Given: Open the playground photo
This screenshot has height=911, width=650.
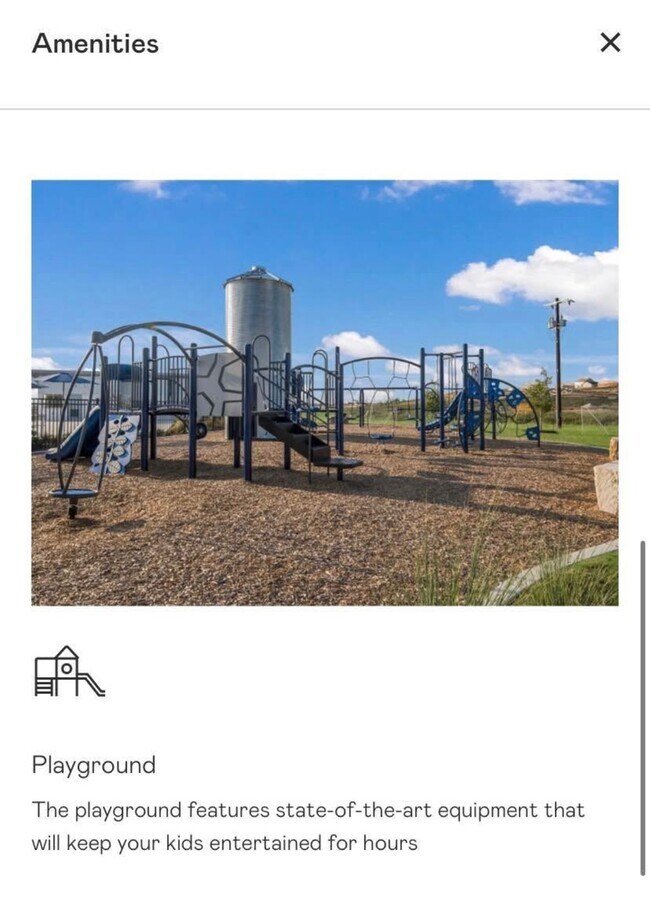Looking at the screenshot, I should tap(324, 392).
